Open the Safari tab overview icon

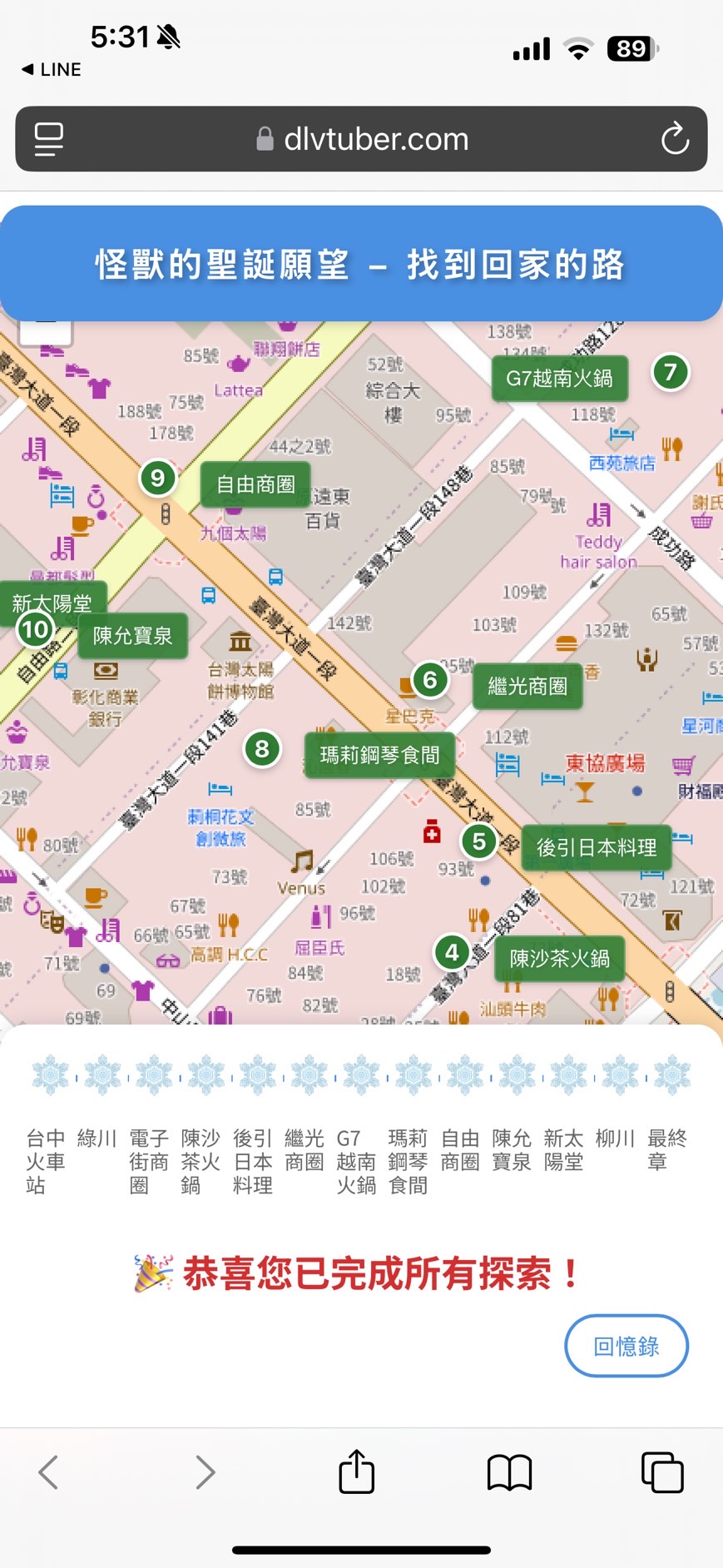click(663, 1471)
